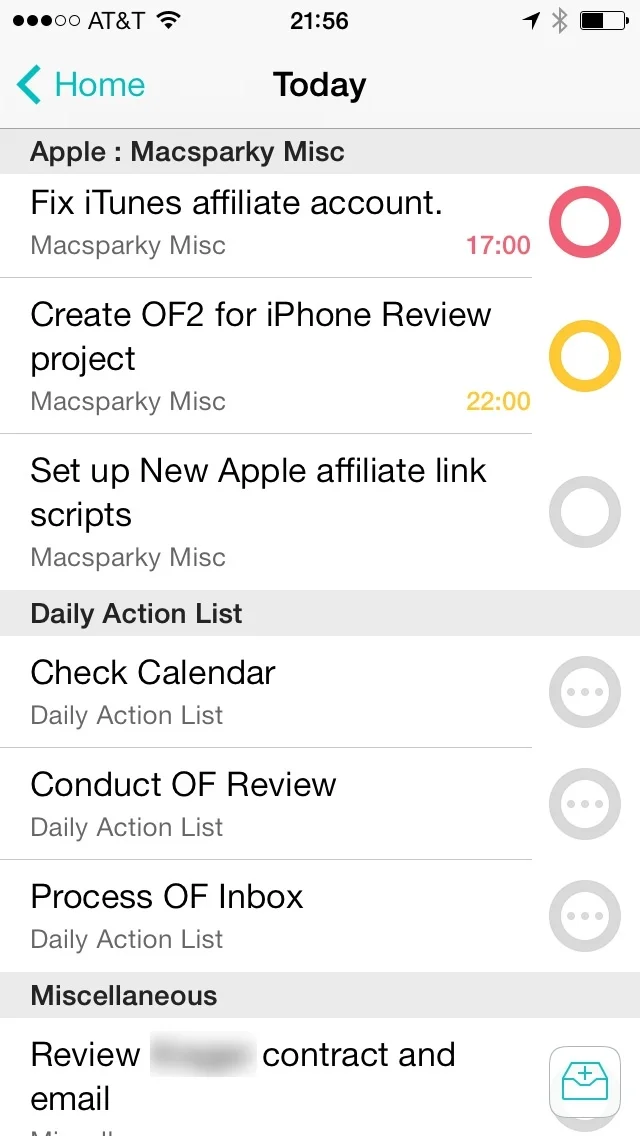This screenshot has height=1136, width=640.
Task: Mark Fix iTunes affiliate account as complete
Action: click(585, 222)
